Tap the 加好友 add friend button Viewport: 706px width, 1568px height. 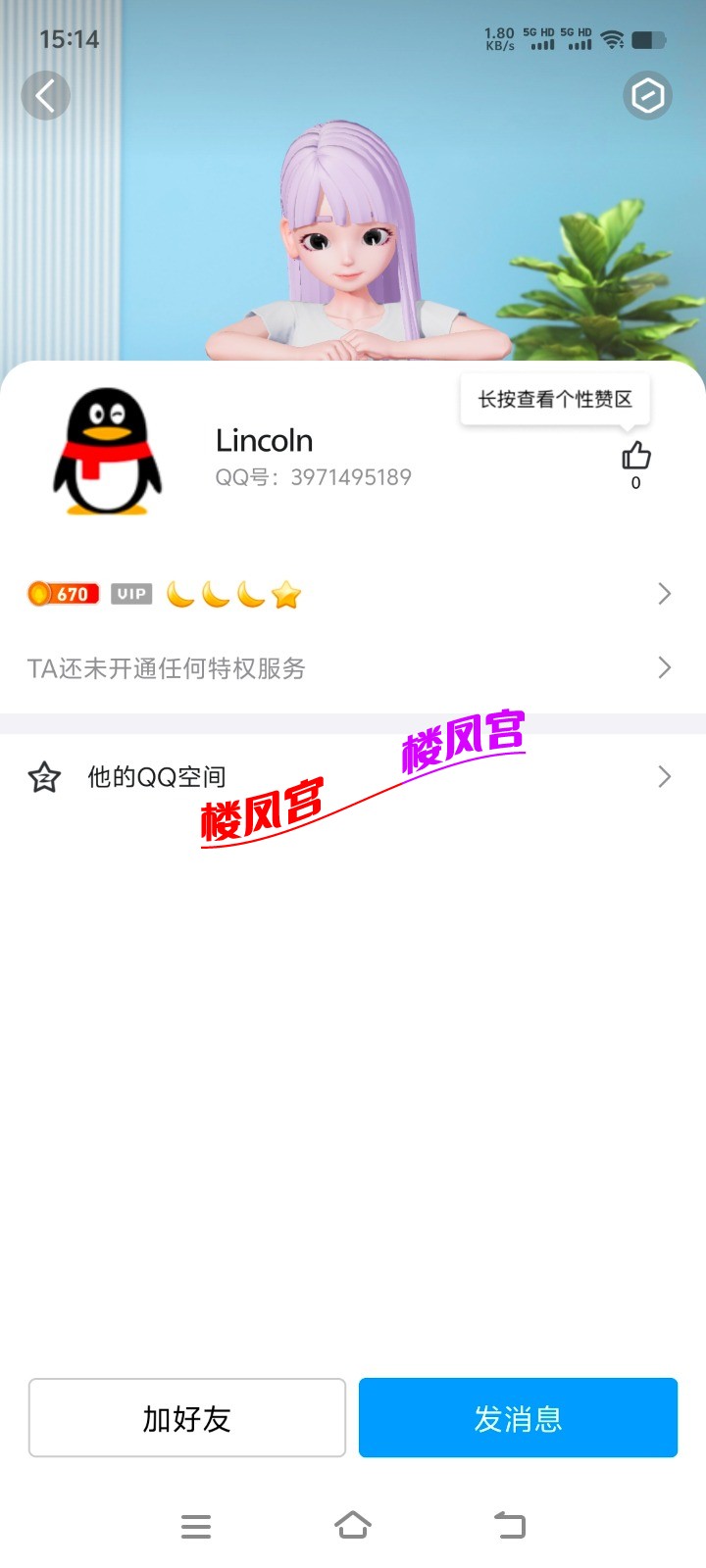[x=186, y=1418]
